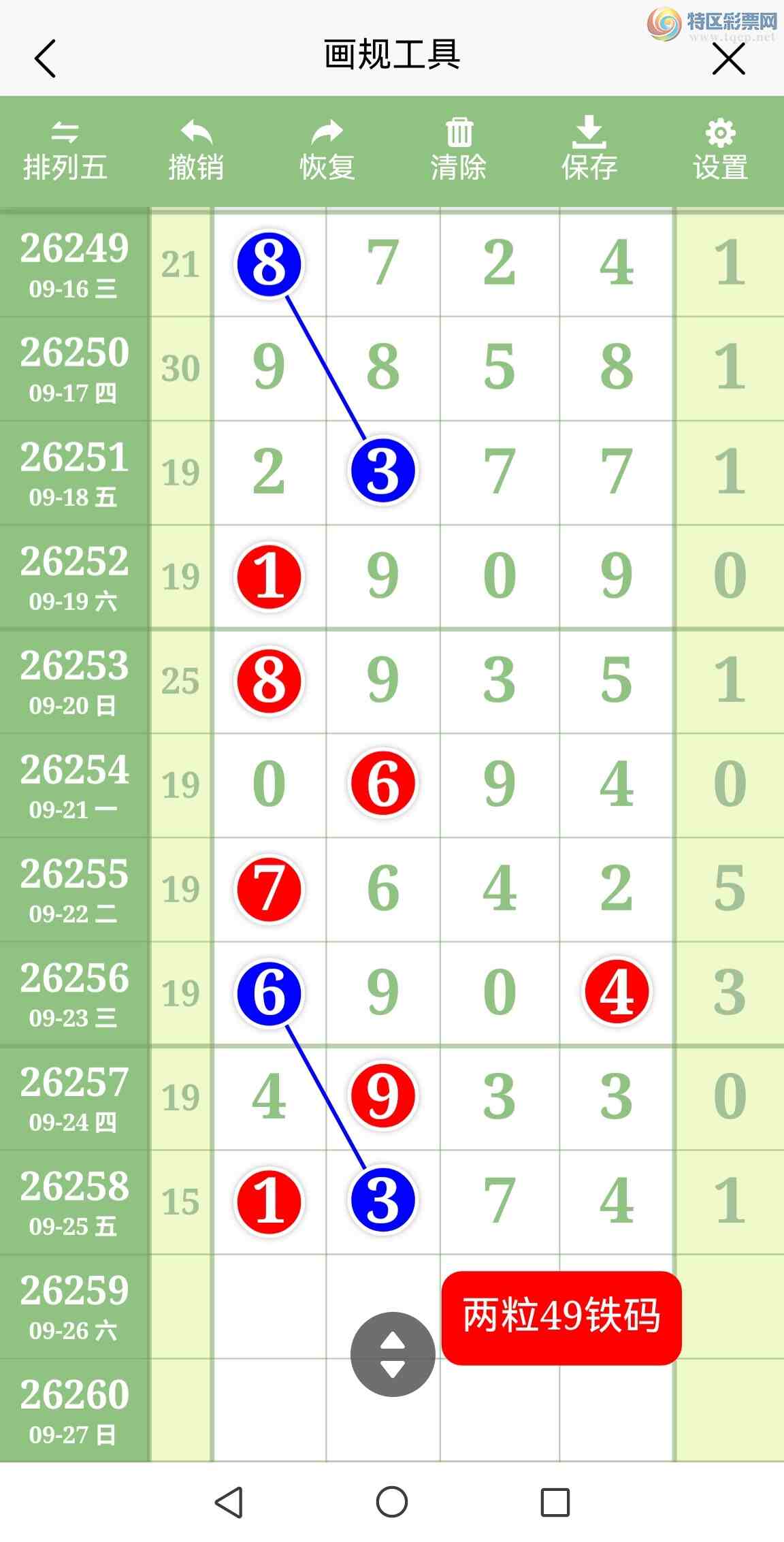784x1542 pixels.
Task: Switch lottery type via 排列五
Action: 65,151
